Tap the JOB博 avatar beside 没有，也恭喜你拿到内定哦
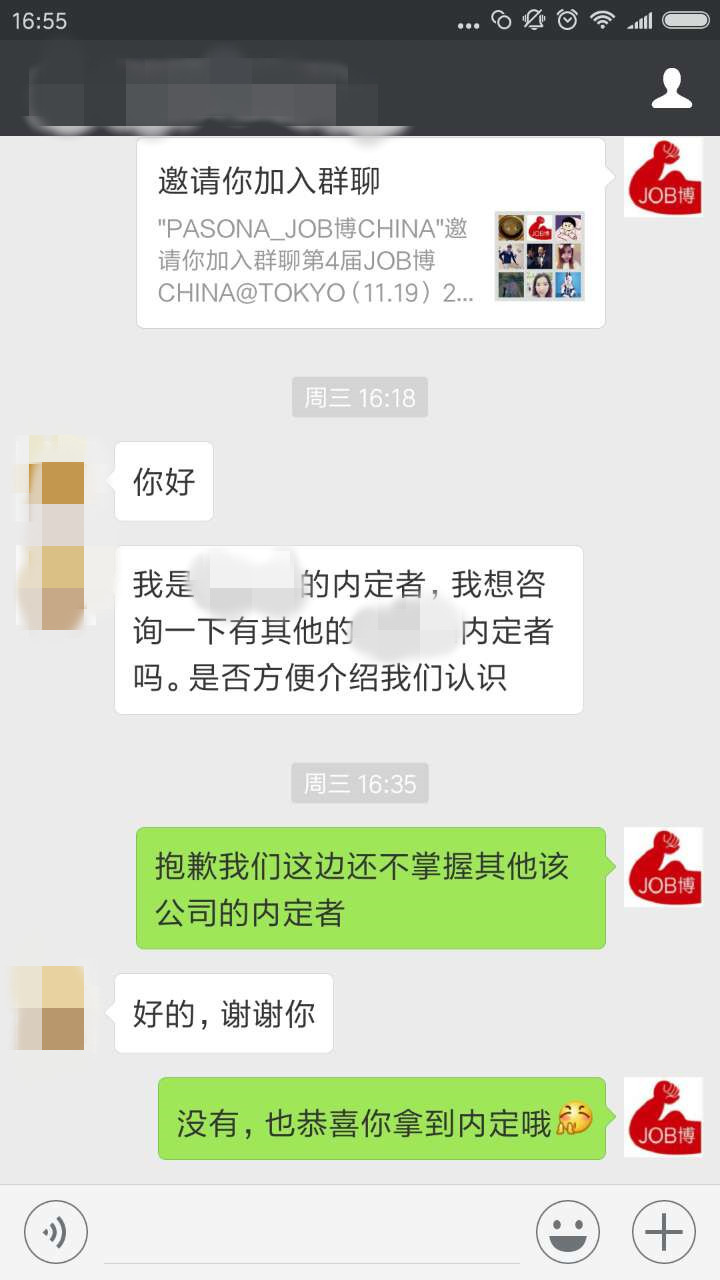Image resolution: width=720 pixels, height=1280 pixels. pyautogui.click(x=663, y=1117)
